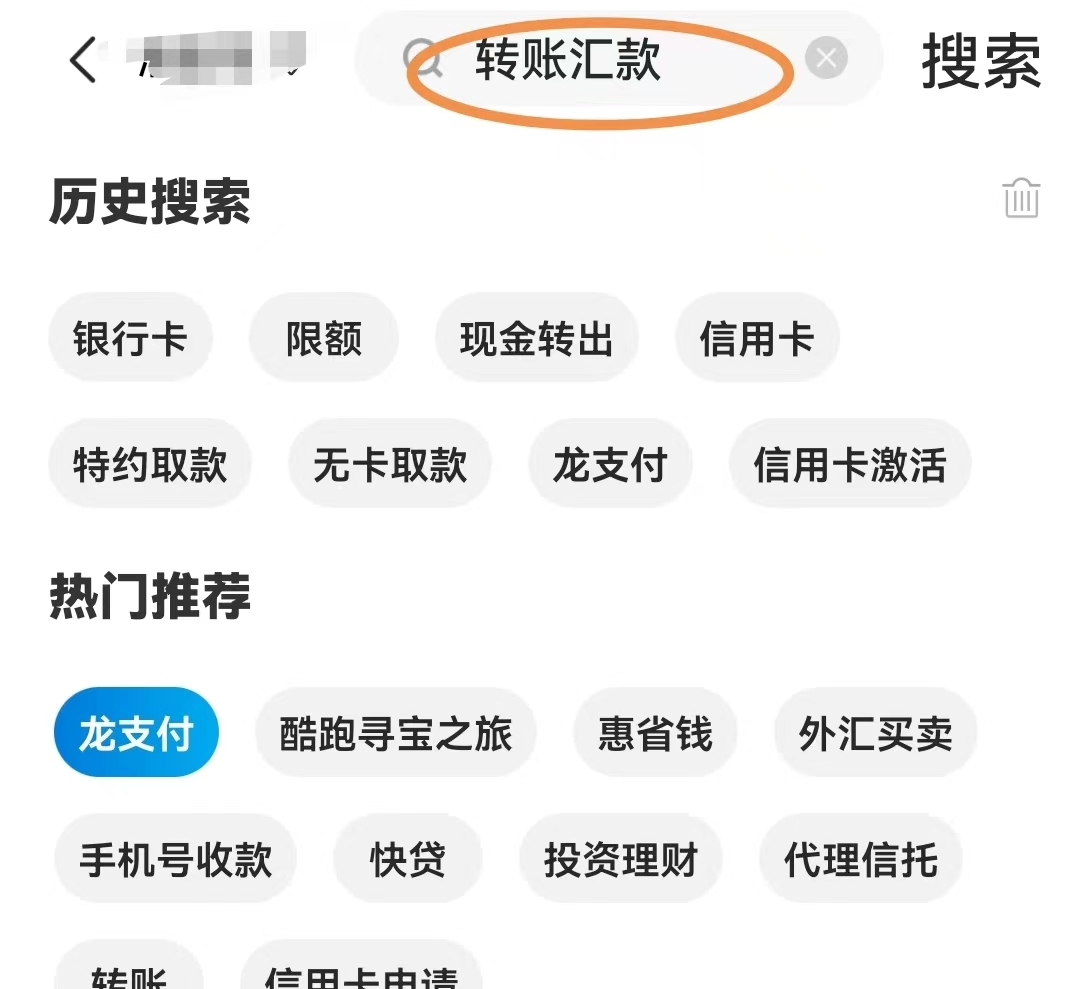Choose the 手机号收款 recommendation chip
This screenshot has height=989, width=1080.
(175, 859)
